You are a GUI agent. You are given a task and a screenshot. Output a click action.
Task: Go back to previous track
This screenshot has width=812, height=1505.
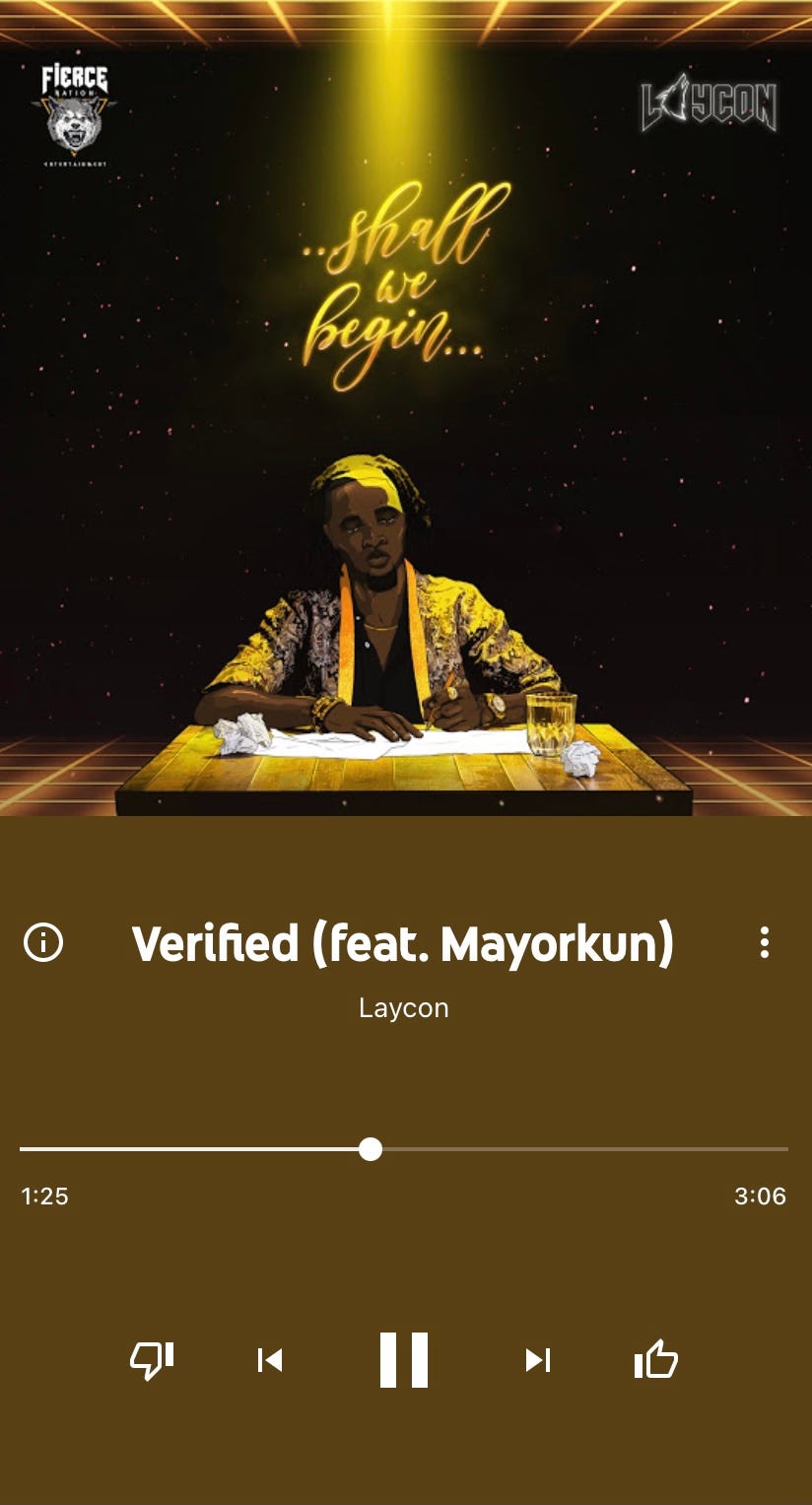point(270,1360)
